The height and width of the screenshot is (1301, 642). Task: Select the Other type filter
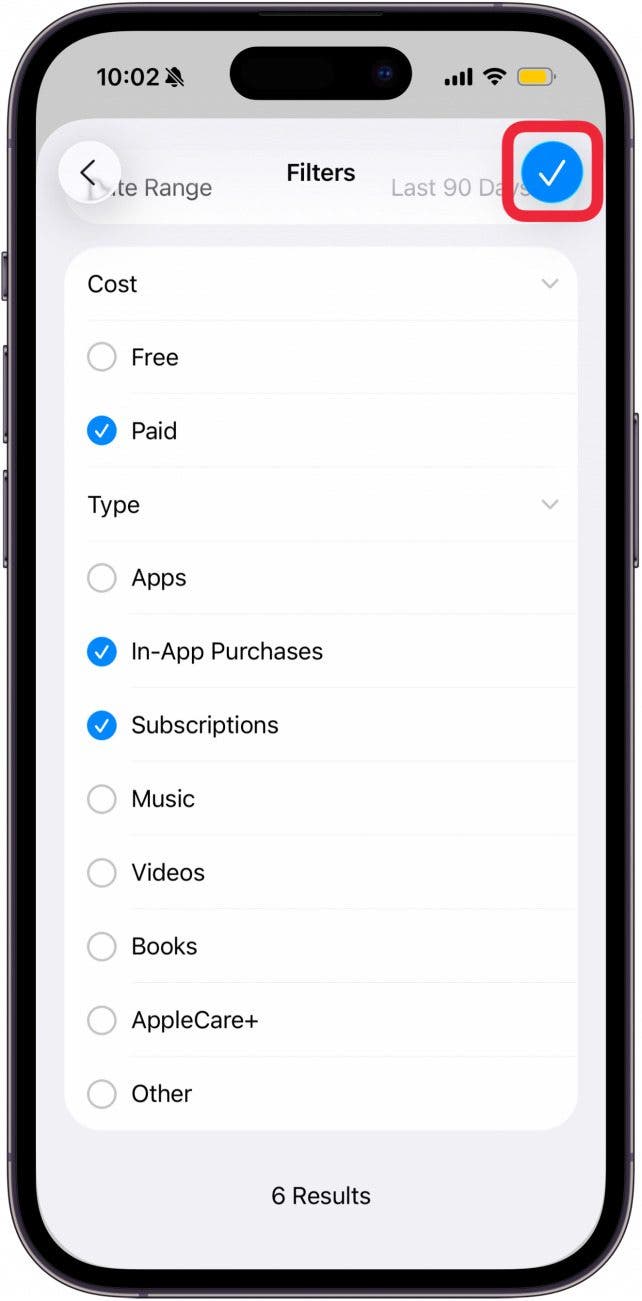click(102, 1094)
